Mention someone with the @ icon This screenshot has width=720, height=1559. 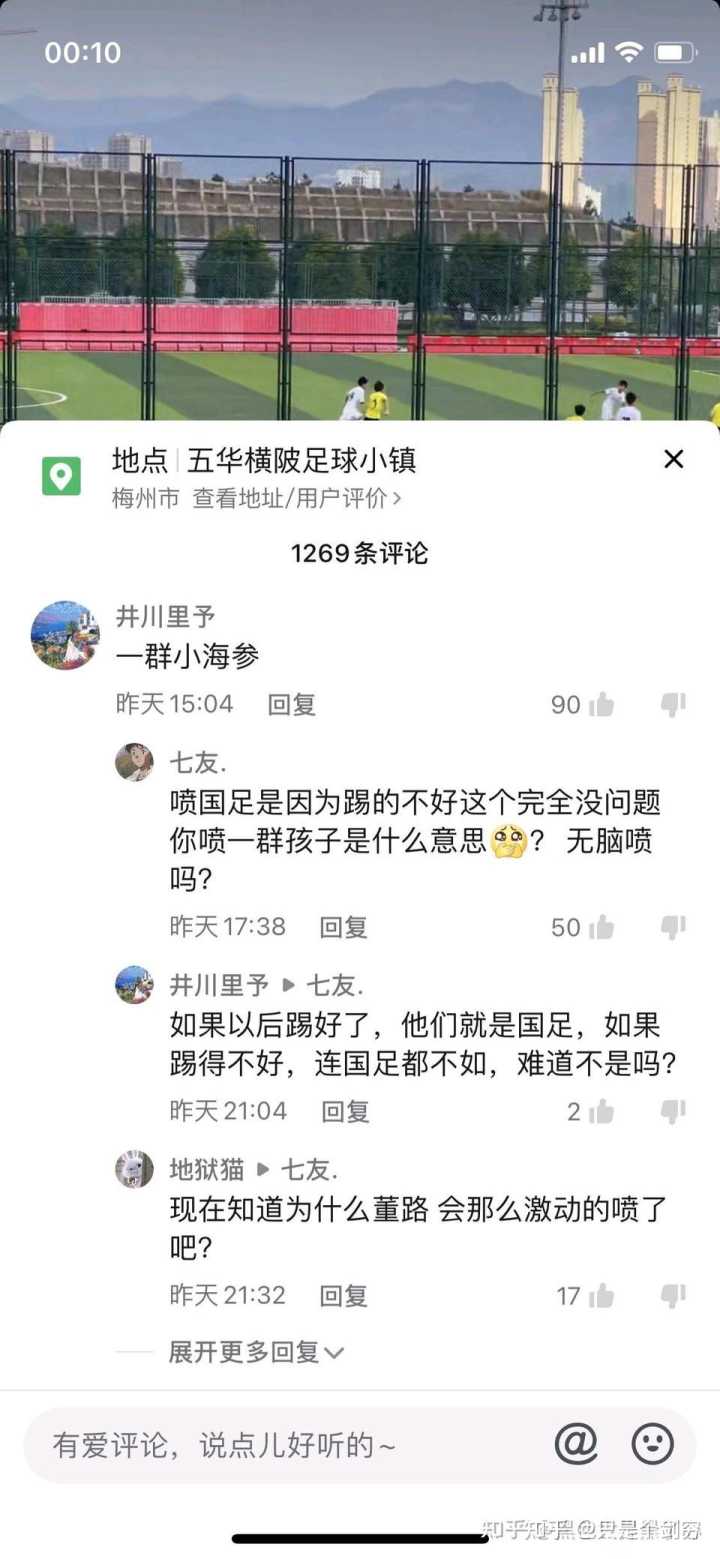tap(576, 1444)
